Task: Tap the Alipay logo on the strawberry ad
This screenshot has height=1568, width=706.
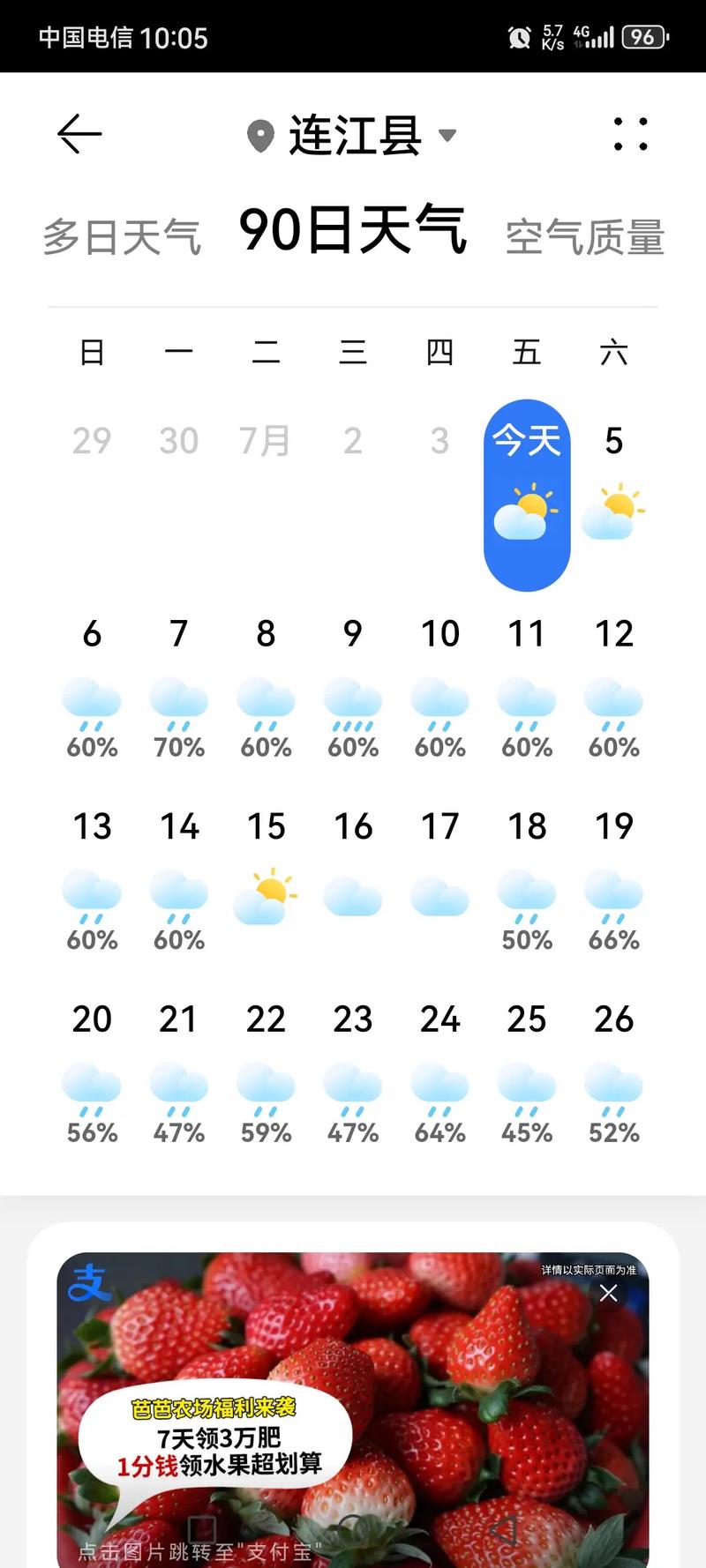Action: 91,1281
